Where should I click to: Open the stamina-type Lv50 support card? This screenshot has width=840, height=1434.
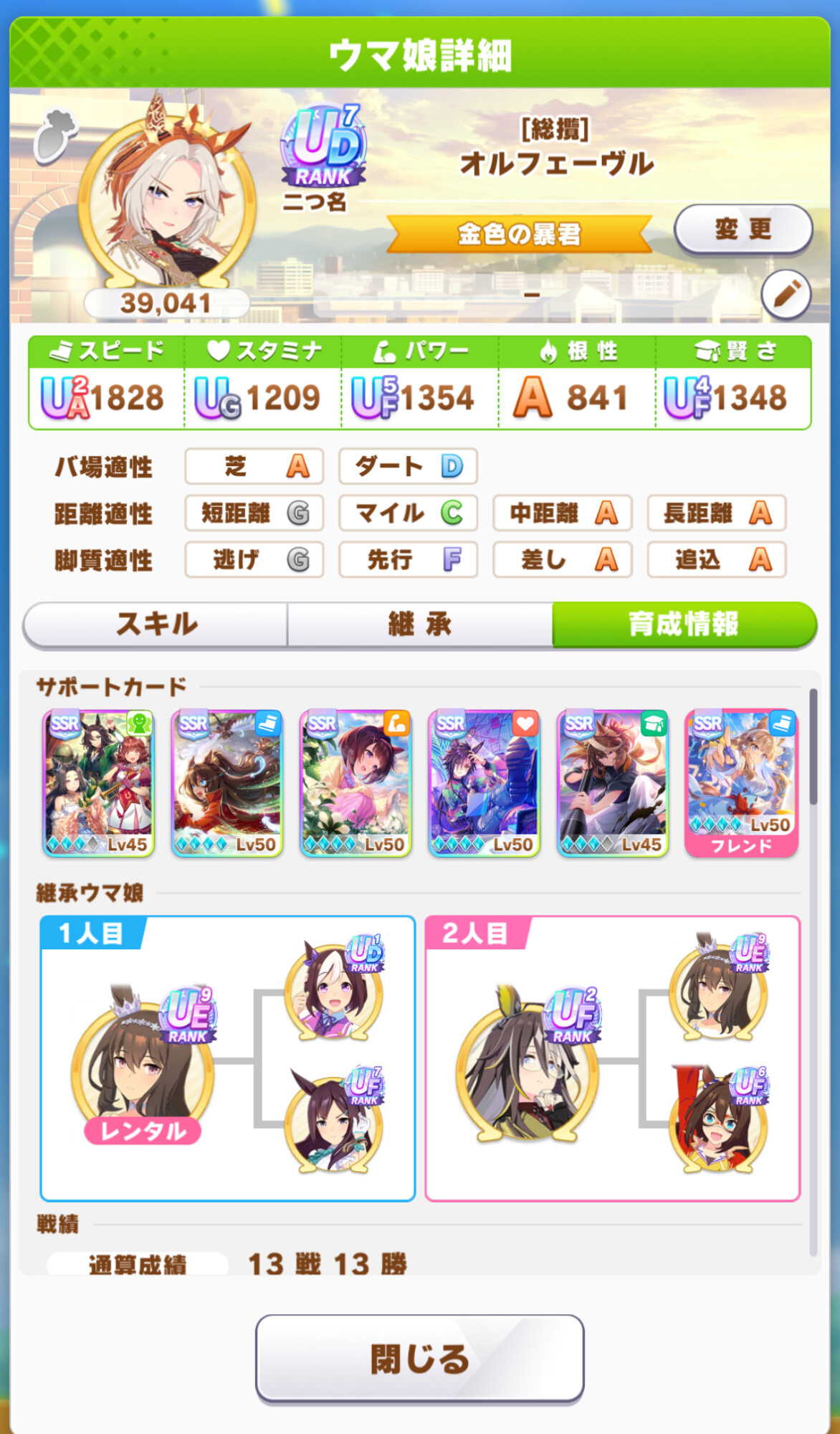(x=484, y=783)
